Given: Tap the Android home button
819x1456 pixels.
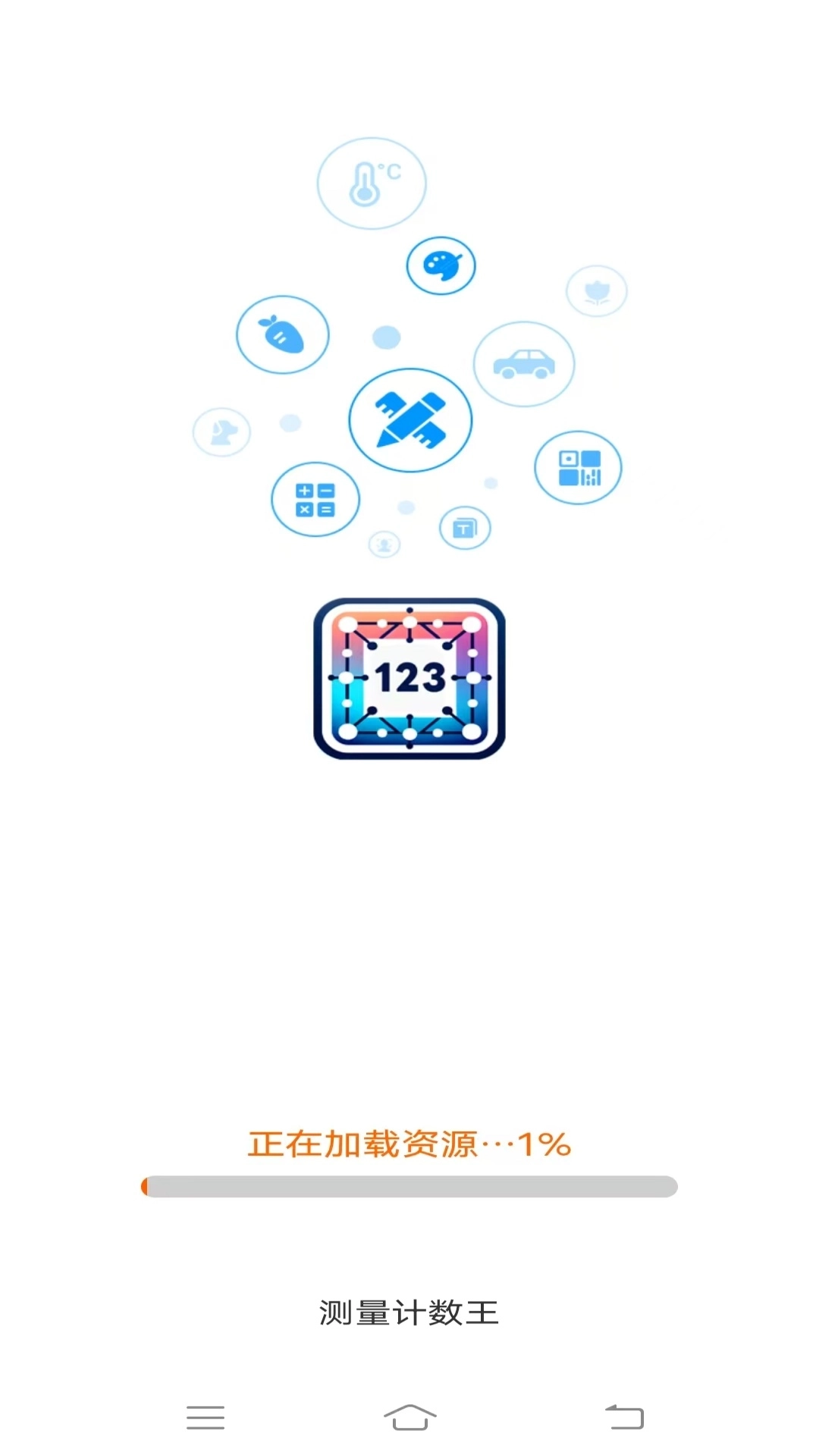Looking at the screenshot, I should (409, 1417).
